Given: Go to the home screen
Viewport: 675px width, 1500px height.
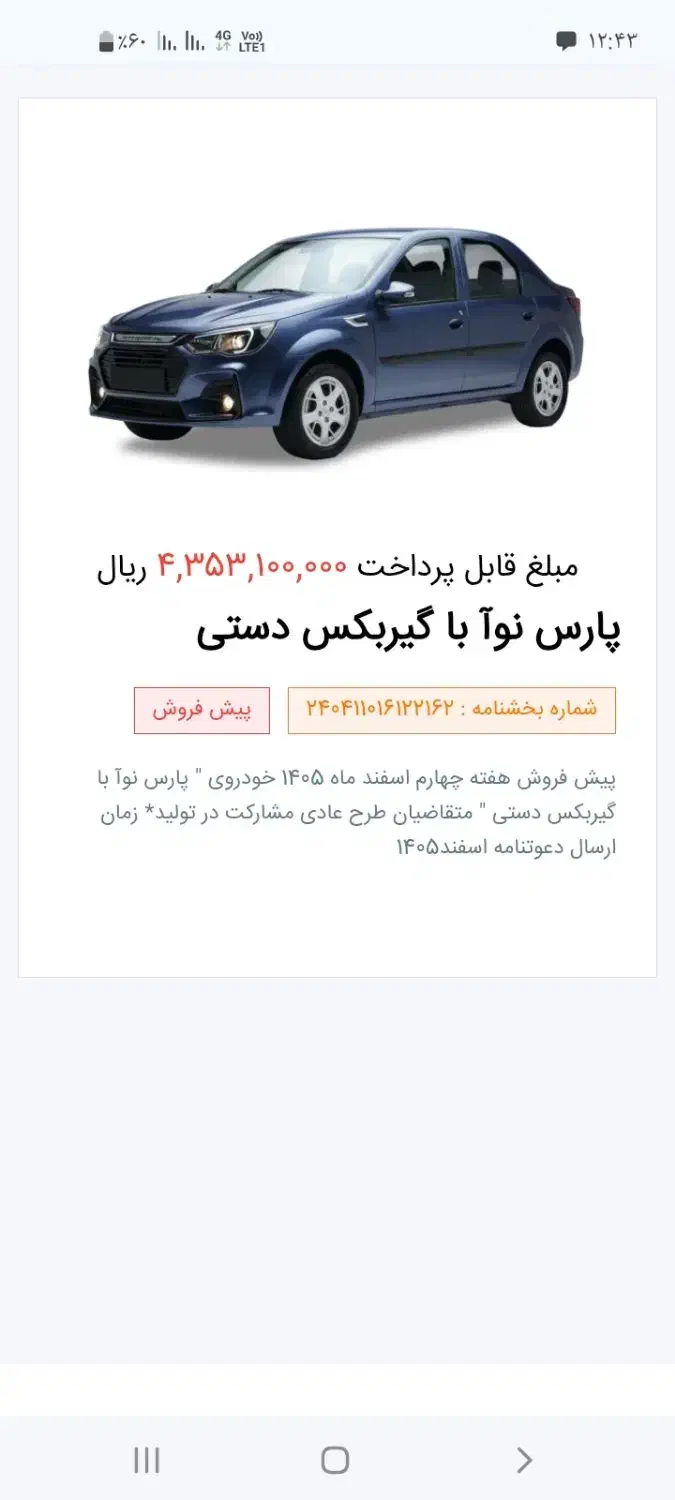Looking at the screenshot, I should point(335,1460).
